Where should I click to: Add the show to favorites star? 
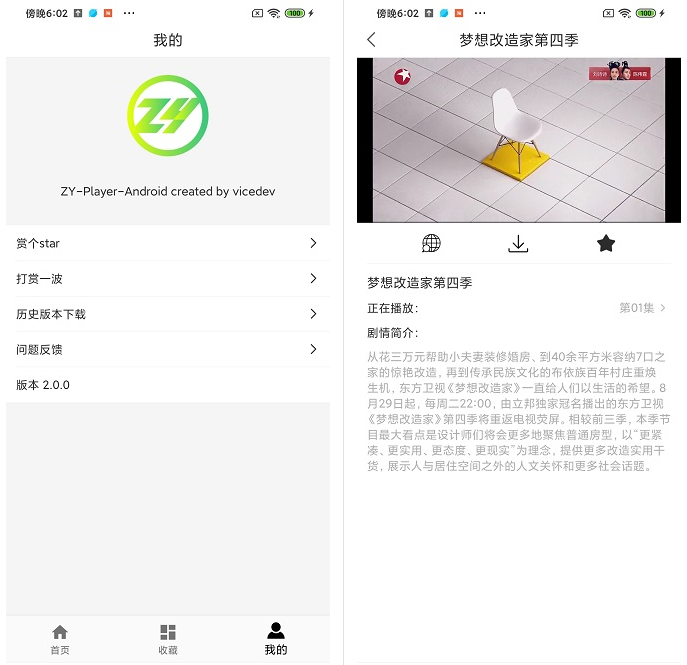[x=605, y=243]
